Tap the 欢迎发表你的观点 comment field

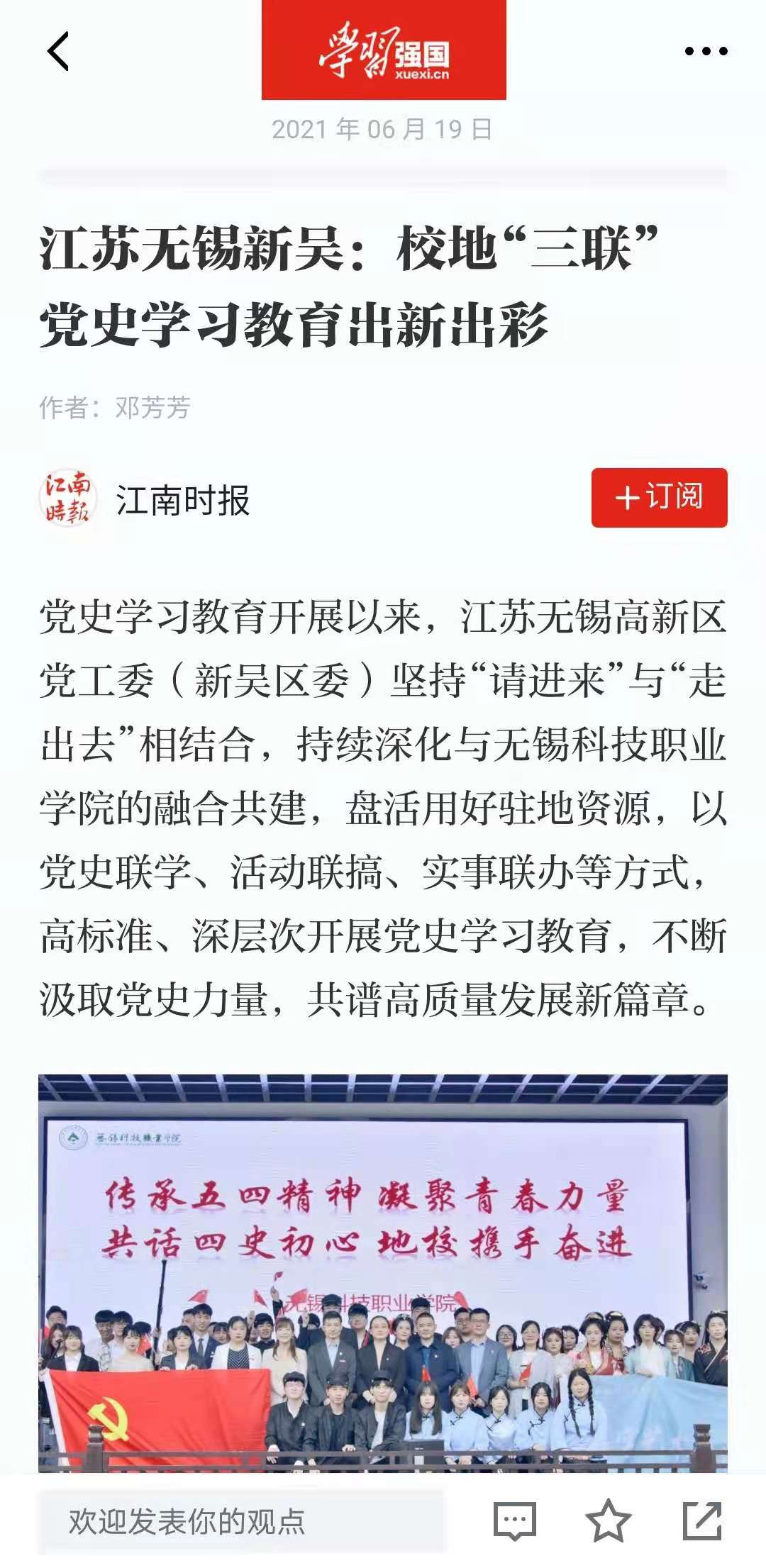click(241, 1522)
